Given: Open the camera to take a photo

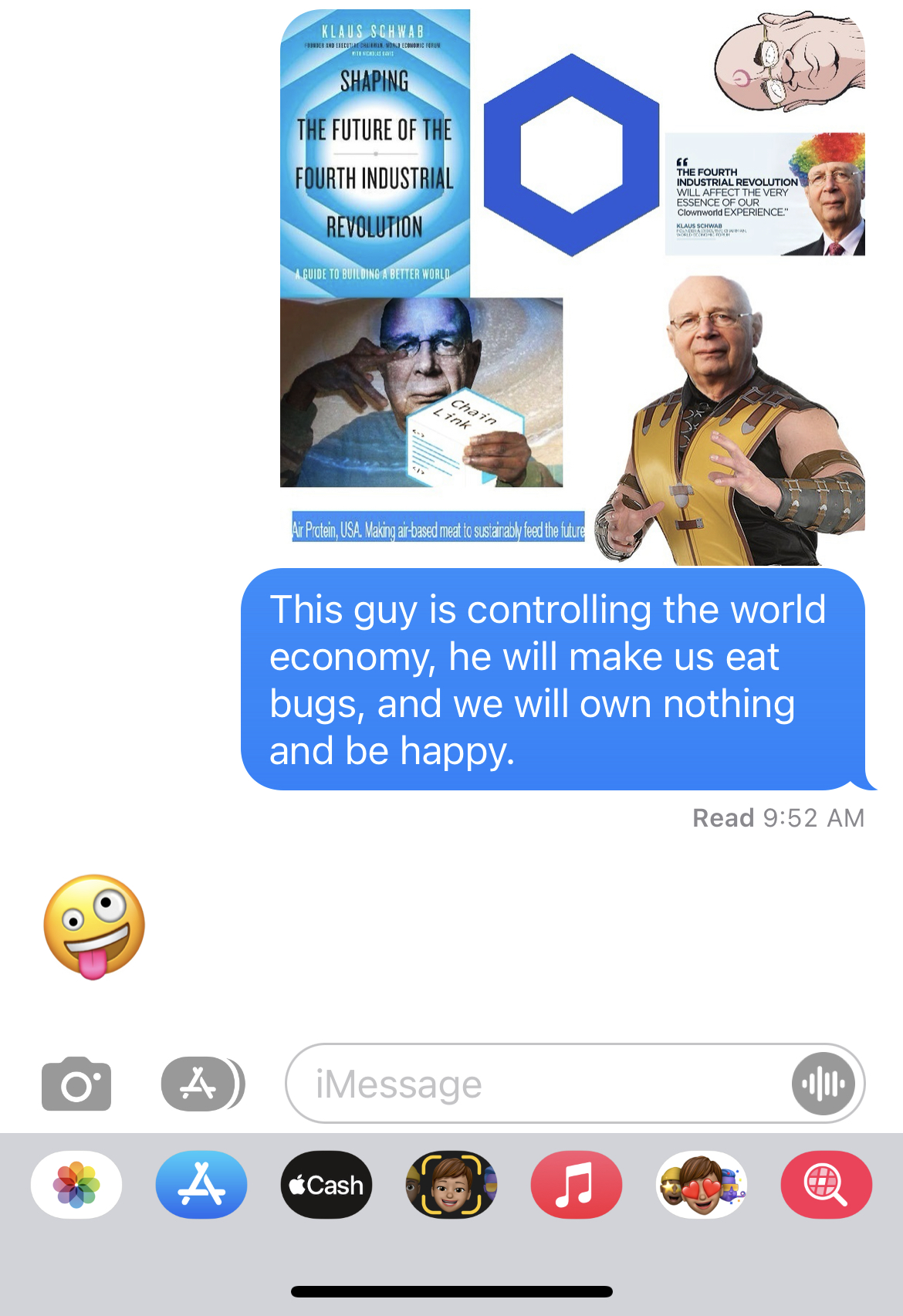Looking at the screenshot, I should (76, 1084).
